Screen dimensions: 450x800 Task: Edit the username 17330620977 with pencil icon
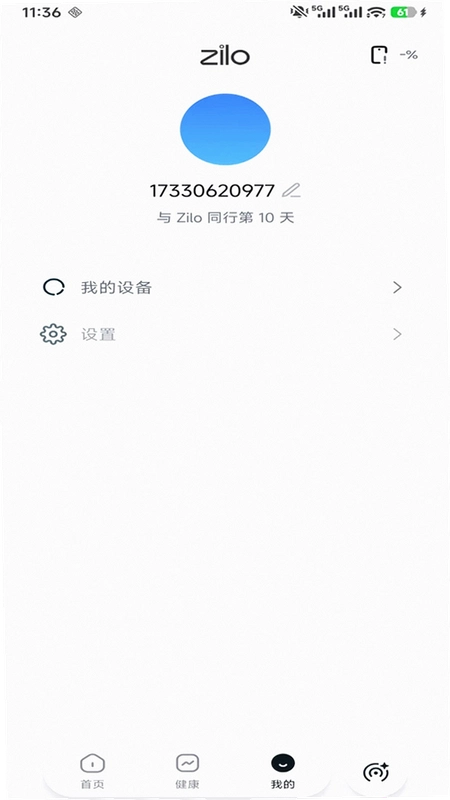coord(291,190)
